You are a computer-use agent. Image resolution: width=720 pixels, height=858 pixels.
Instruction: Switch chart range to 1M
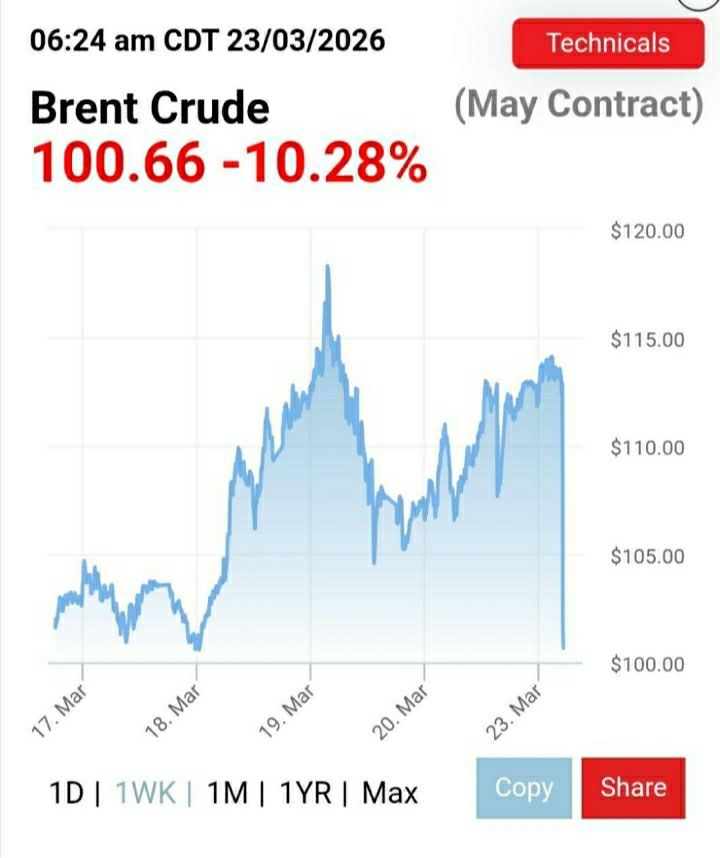pos(227,794)
